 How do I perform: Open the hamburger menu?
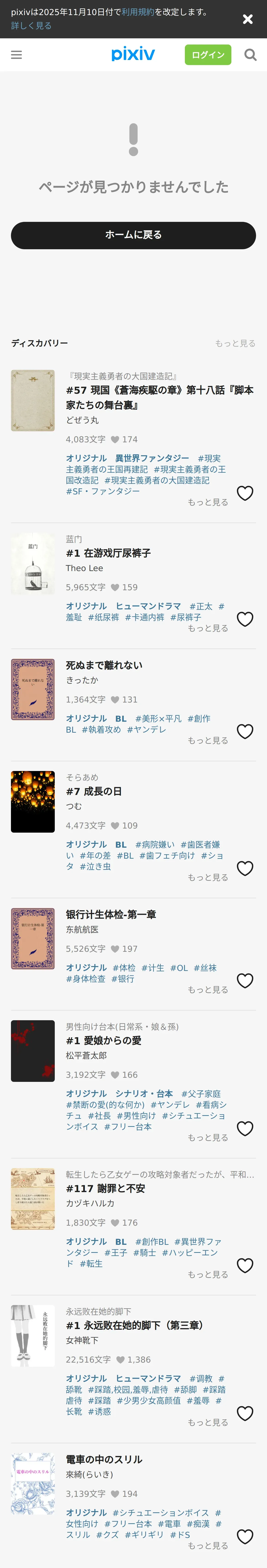16,55
